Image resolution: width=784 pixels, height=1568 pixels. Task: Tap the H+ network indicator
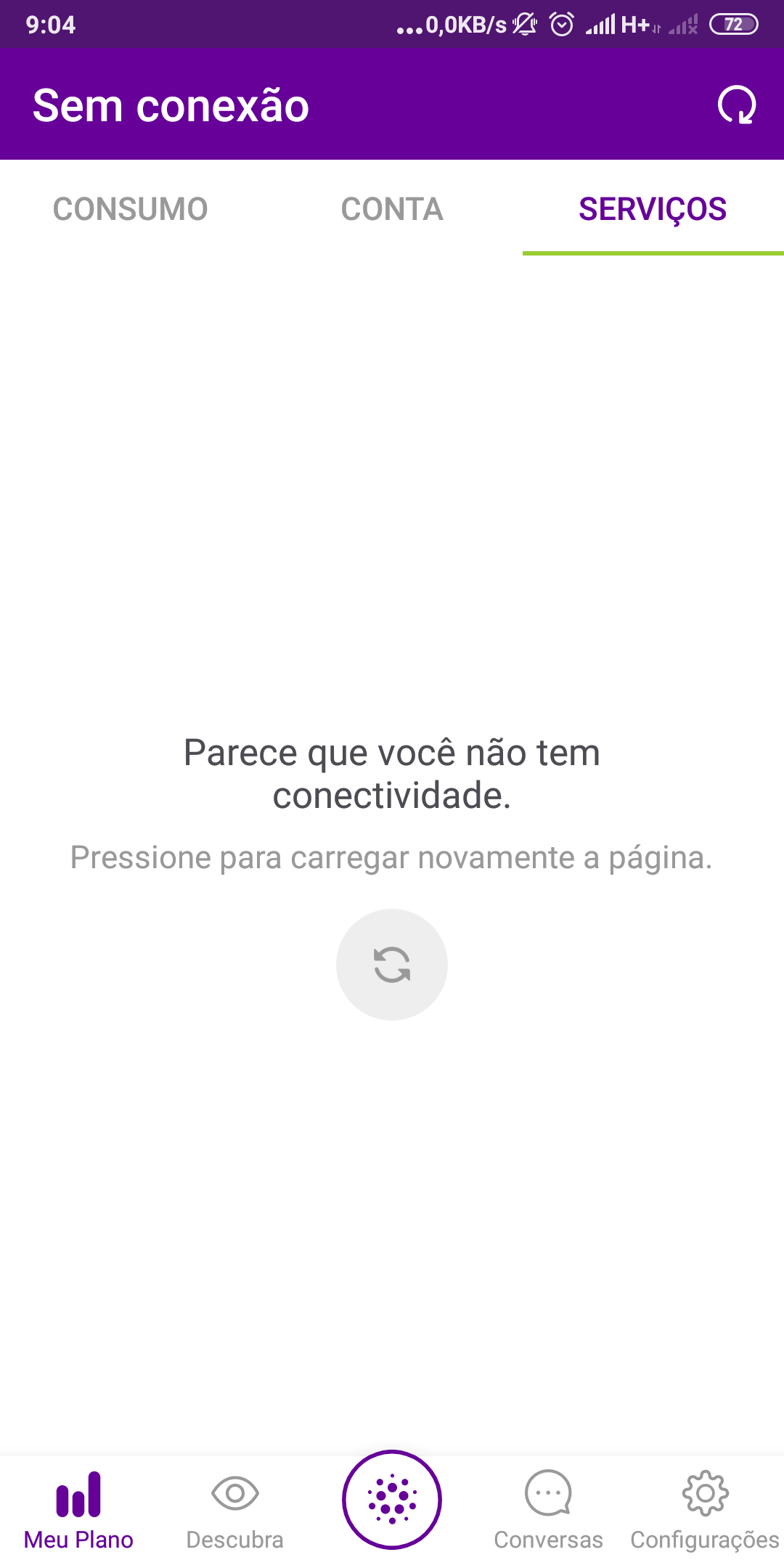(635, 24)
